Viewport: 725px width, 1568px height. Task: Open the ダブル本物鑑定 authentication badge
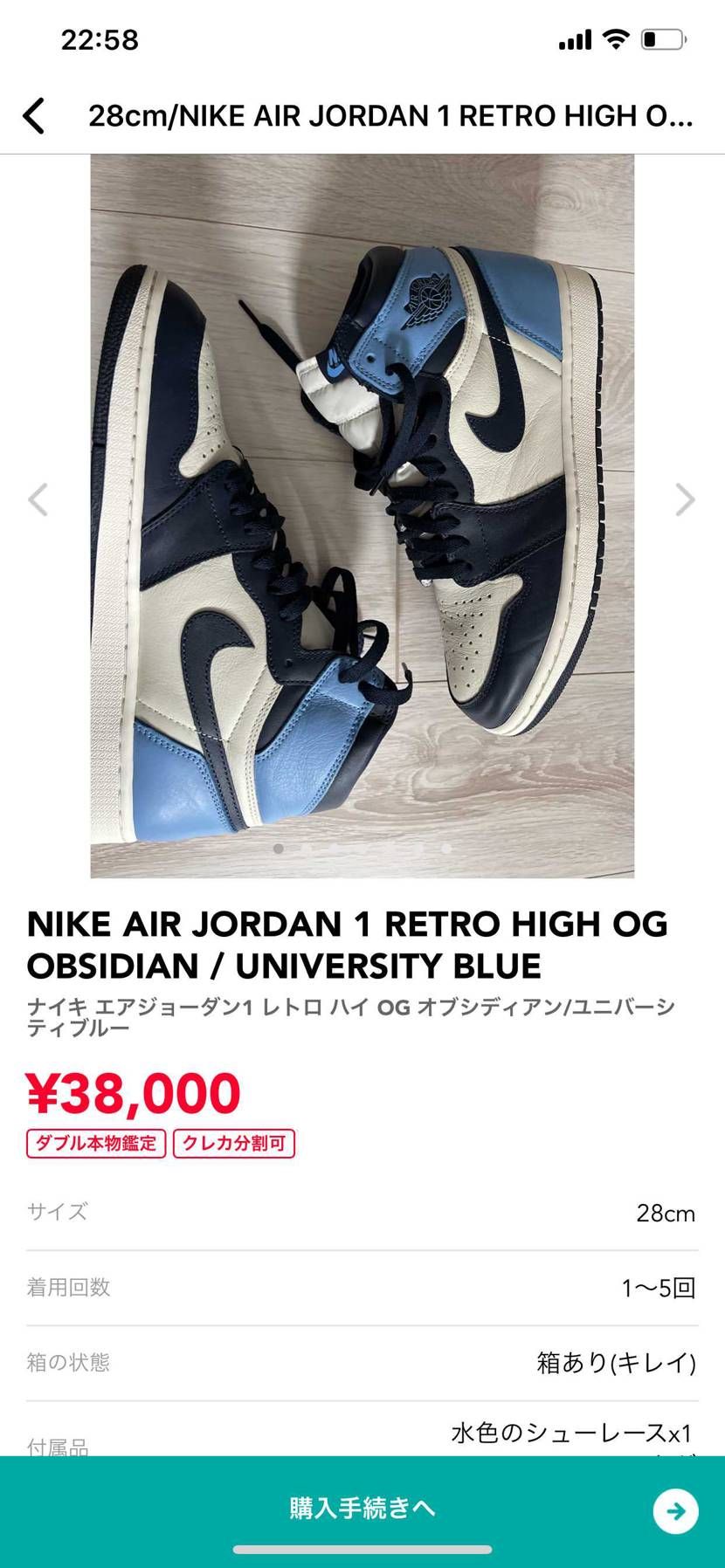[x=94, y=1143]
